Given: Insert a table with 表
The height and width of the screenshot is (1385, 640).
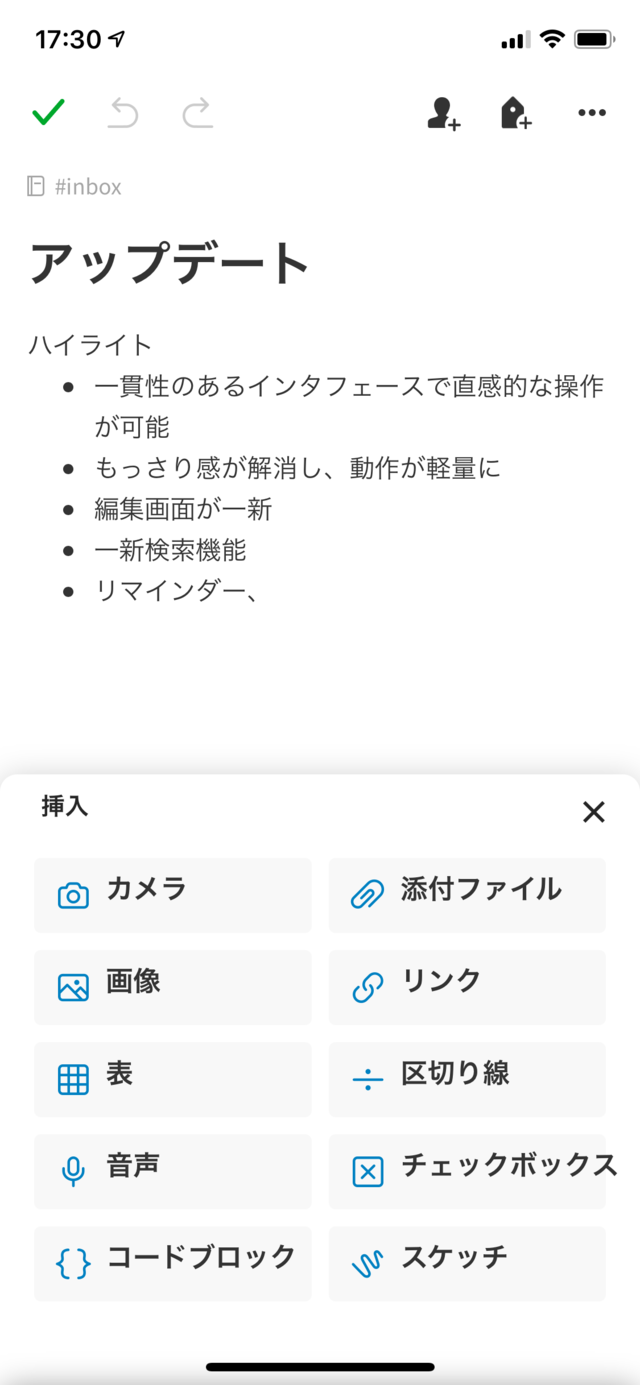Looking at the screenshot, I should [x=173, y=1079].
